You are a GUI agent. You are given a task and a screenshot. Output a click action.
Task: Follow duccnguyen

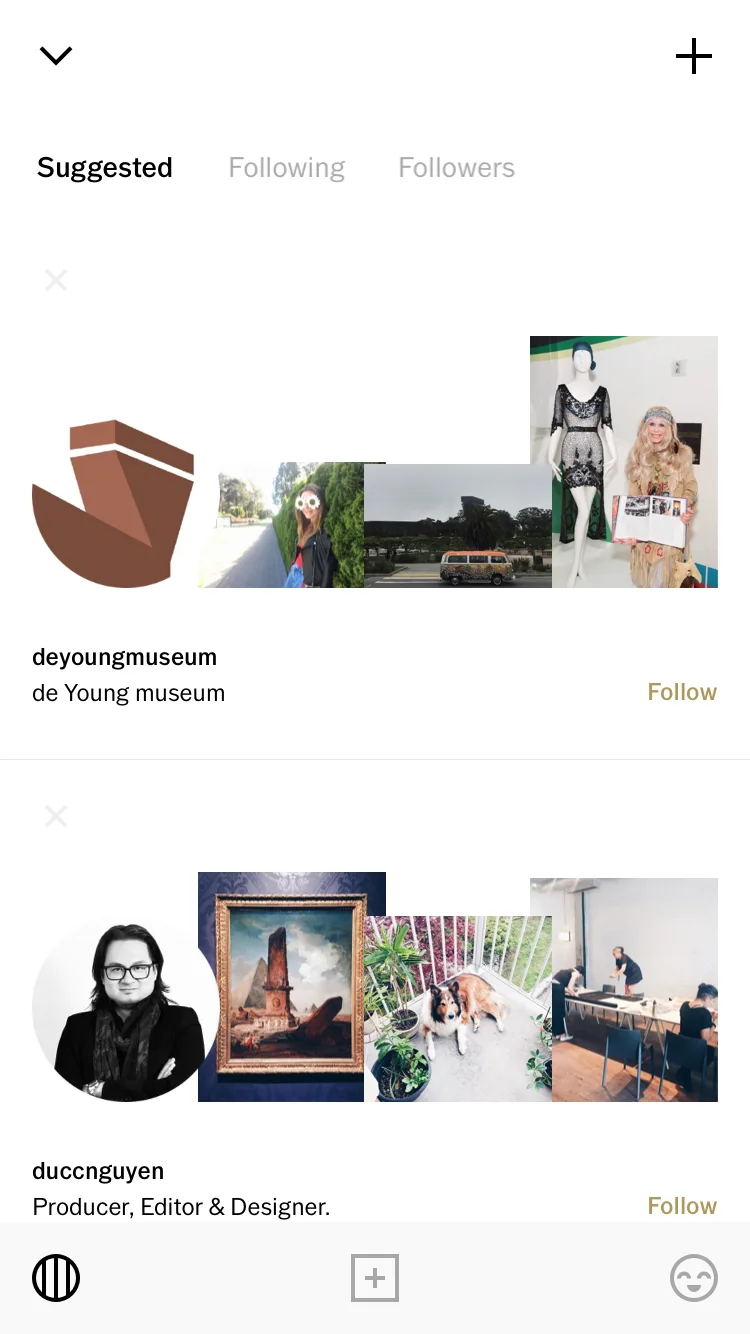click(x=682, y=1206)
